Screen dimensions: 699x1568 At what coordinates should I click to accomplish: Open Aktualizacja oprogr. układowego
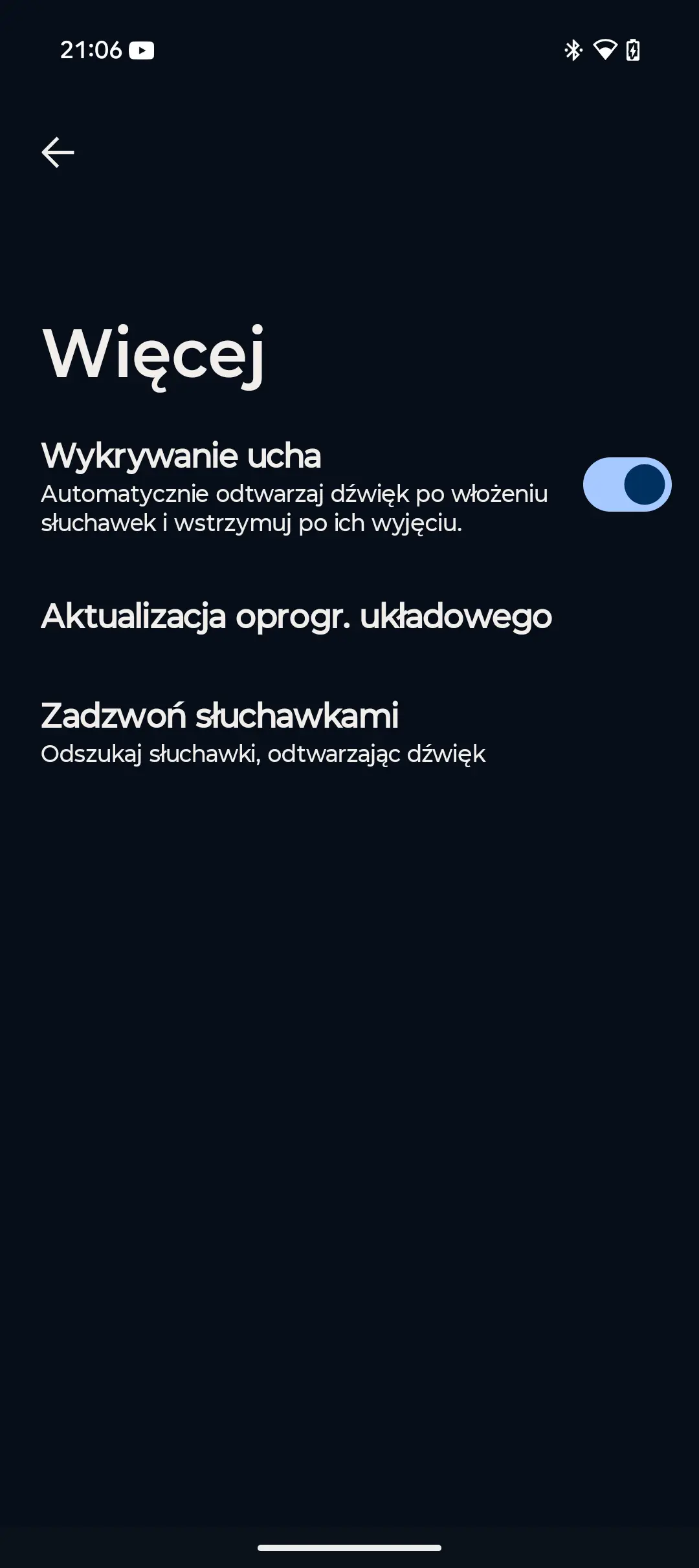[x=296, y=616]
